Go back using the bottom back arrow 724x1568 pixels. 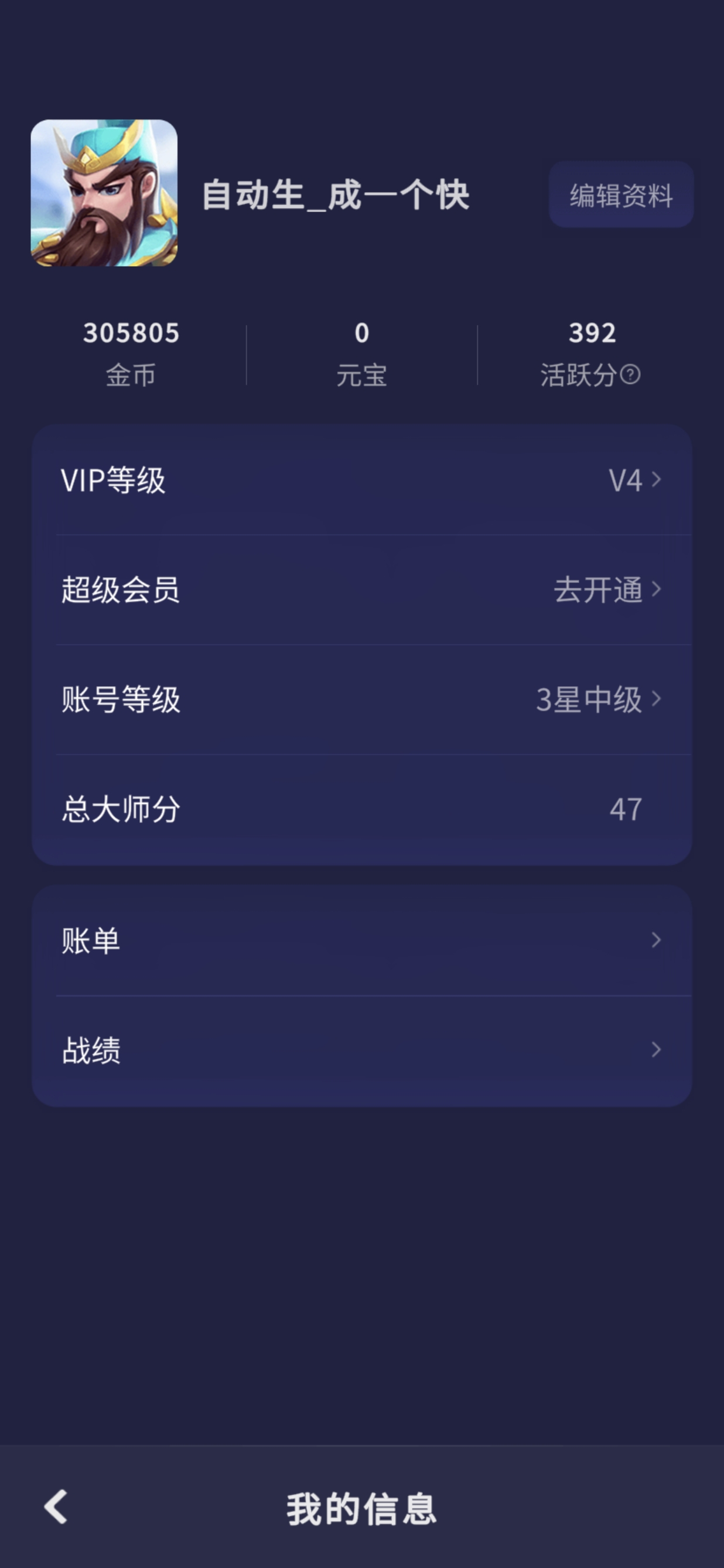pos(56,1507)
